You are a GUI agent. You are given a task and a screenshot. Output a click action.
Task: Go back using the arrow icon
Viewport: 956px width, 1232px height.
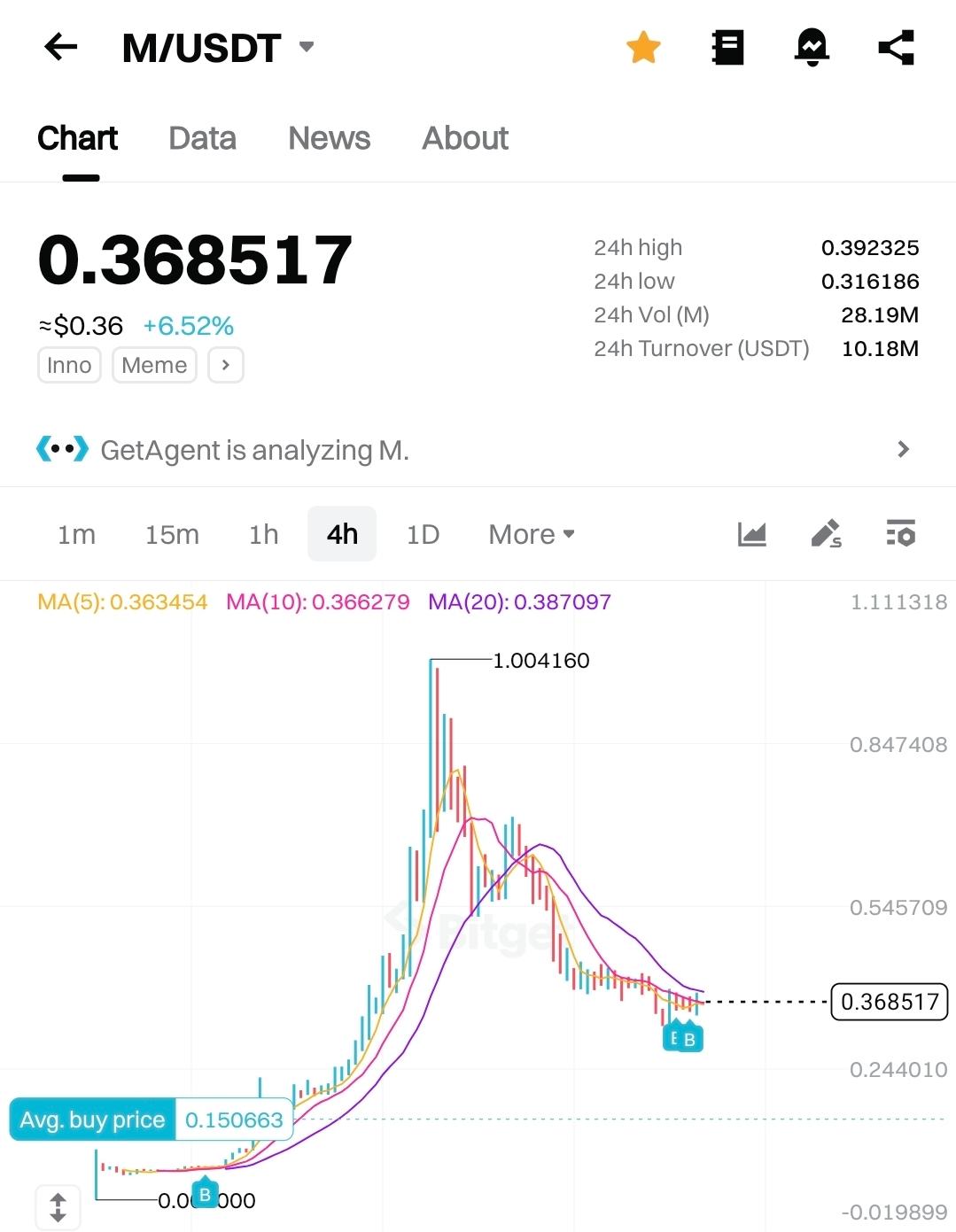pos(61,47)
